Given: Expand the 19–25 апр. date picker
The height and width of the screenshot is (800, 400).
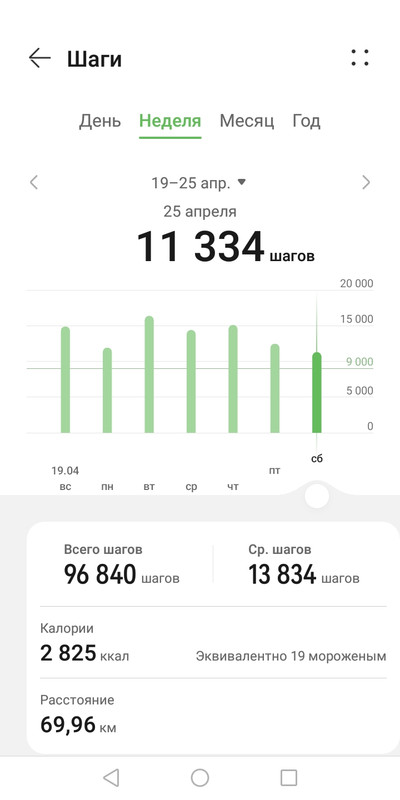Looking at the screenshot, I should coord(198,183).
